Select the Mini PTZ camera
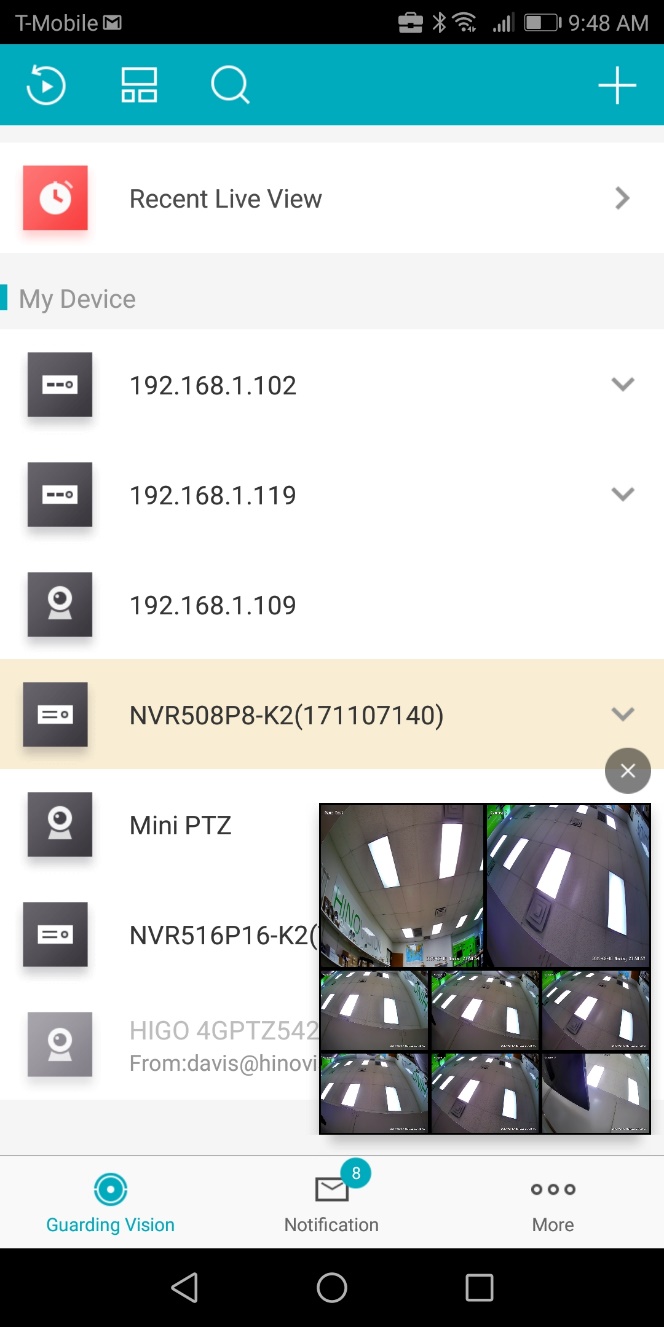 pyautogui.click(x=180, y=825)
